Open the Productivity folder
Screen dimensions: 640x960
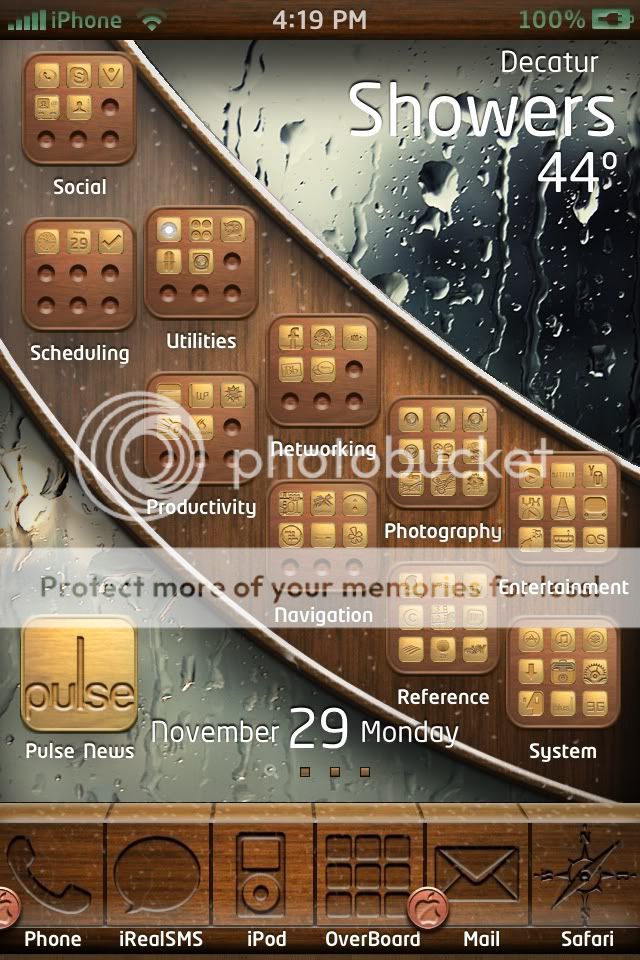[x=201, y=428]
